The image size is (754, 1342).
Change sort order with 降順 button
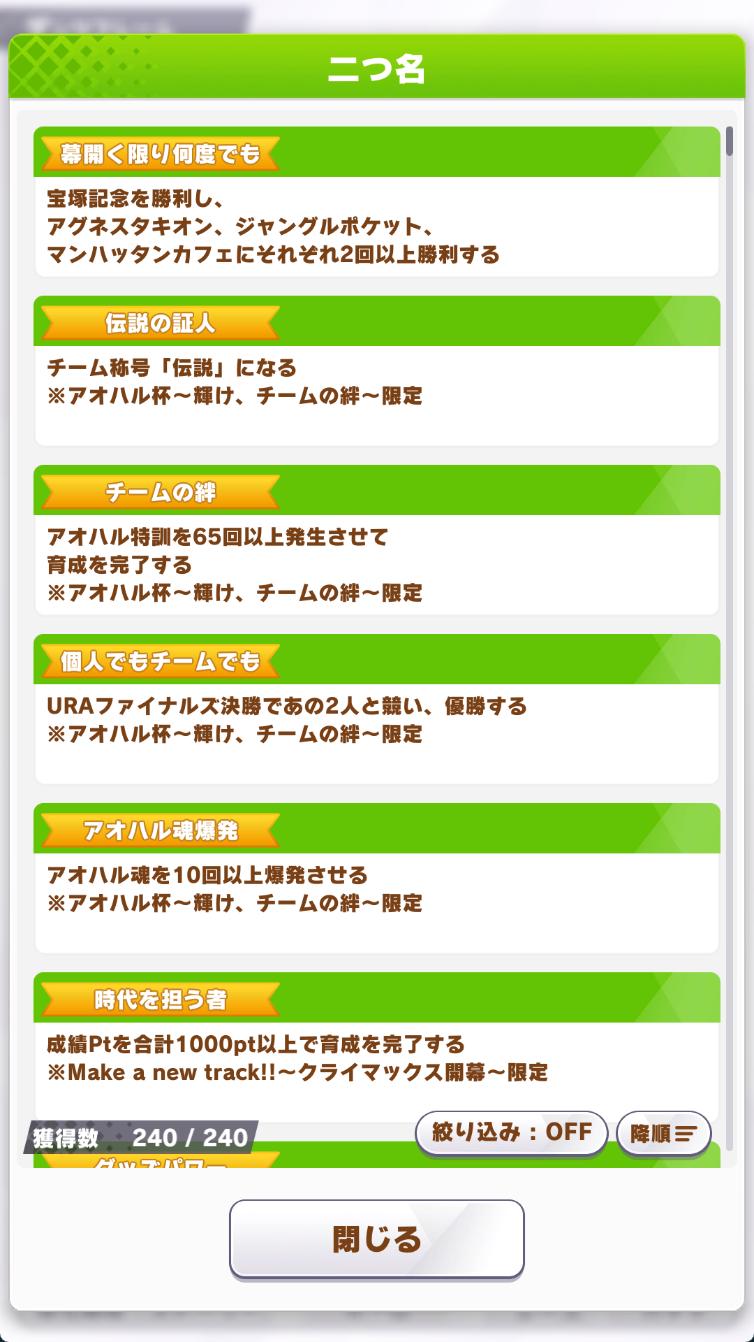pyautogui.click(x=664, y=1134)
